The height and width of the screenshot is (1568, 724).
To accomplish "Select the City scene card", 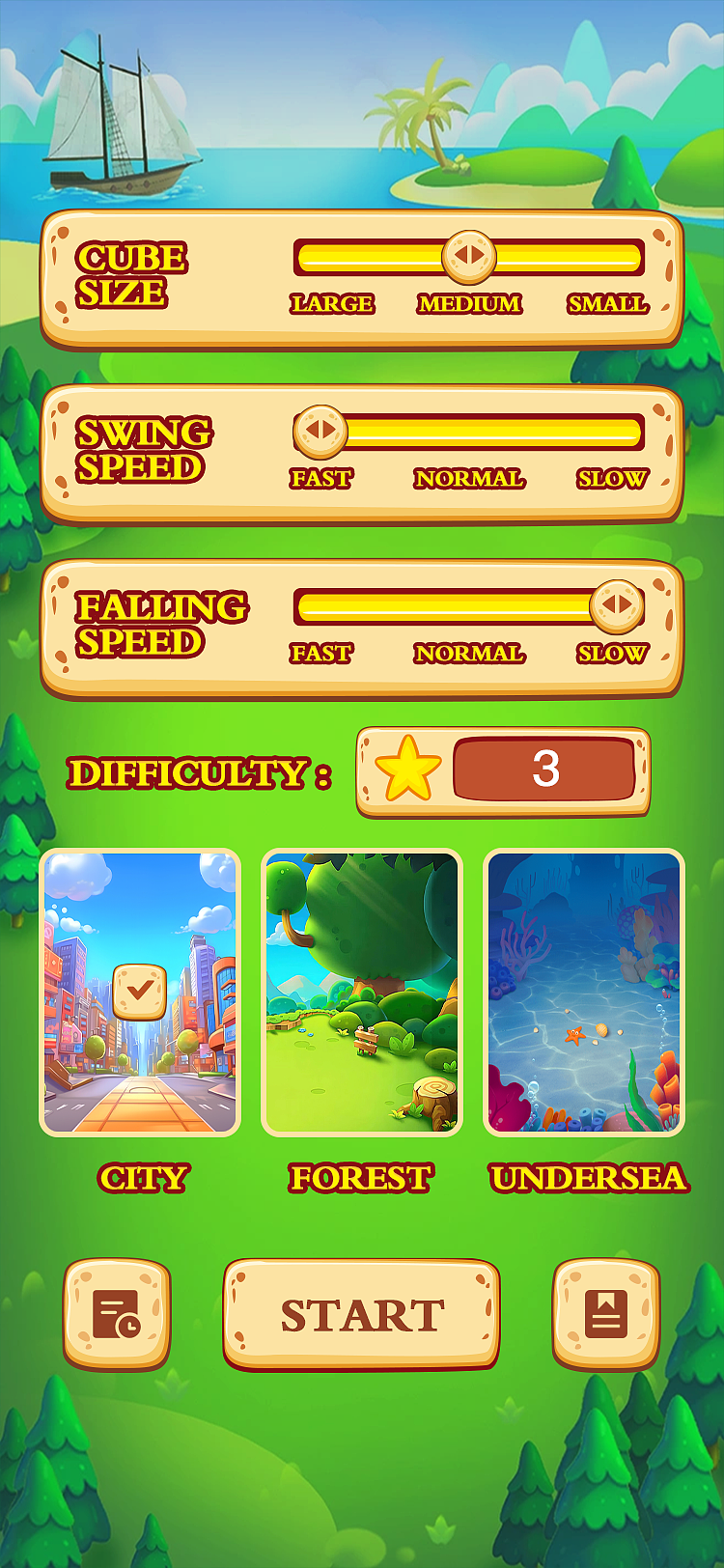I will point(140,993).
